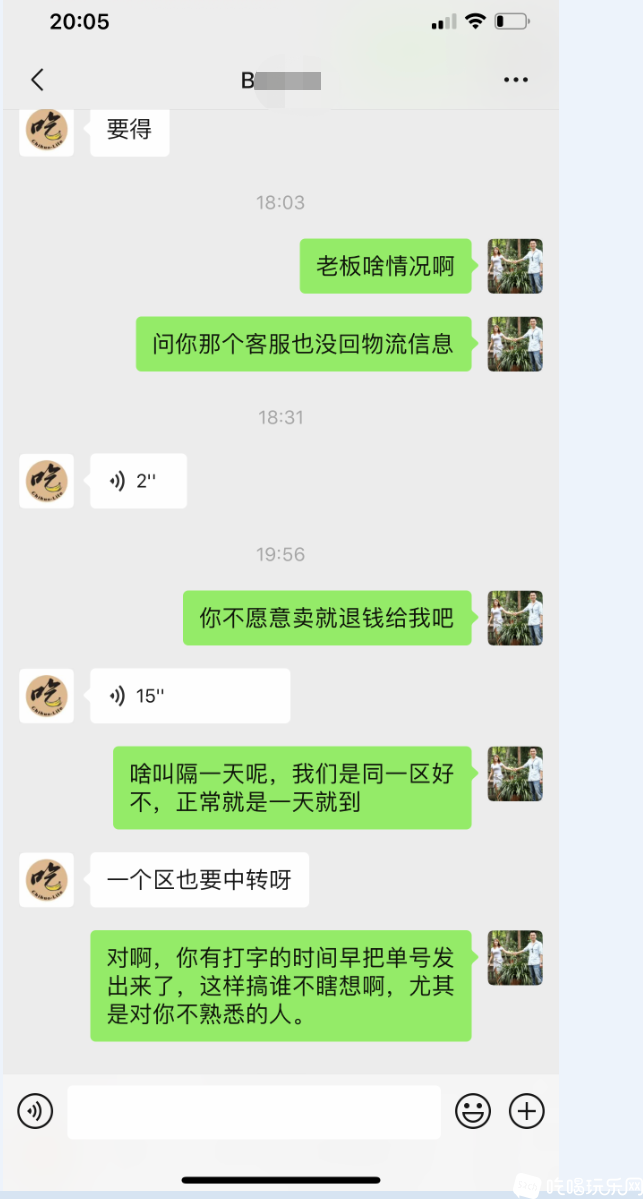Screen dimensions: 643x1199
Task: Open the plus attachments menu
Action: [x=527, y=1111]
